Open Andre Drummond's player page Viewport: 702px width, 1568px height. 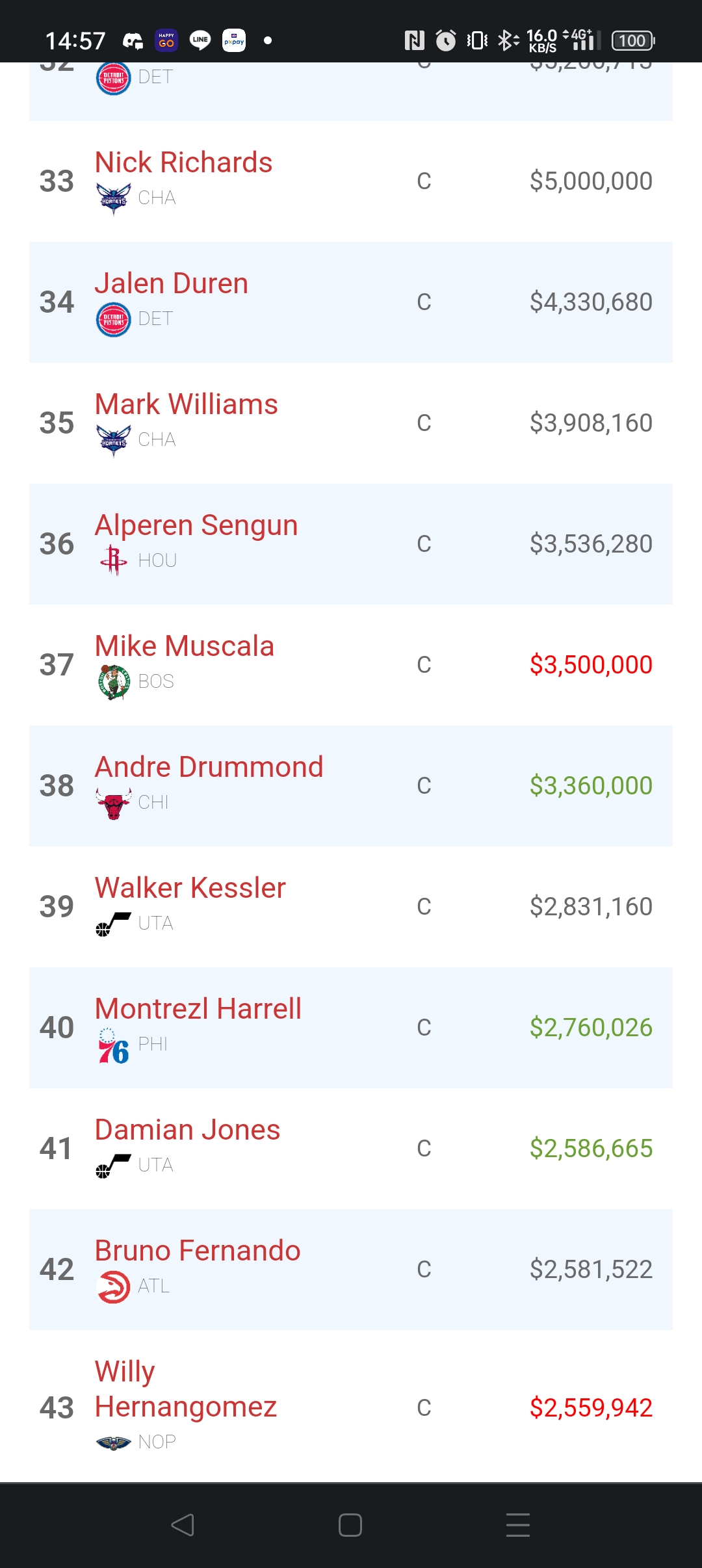[x=209, y=767]
